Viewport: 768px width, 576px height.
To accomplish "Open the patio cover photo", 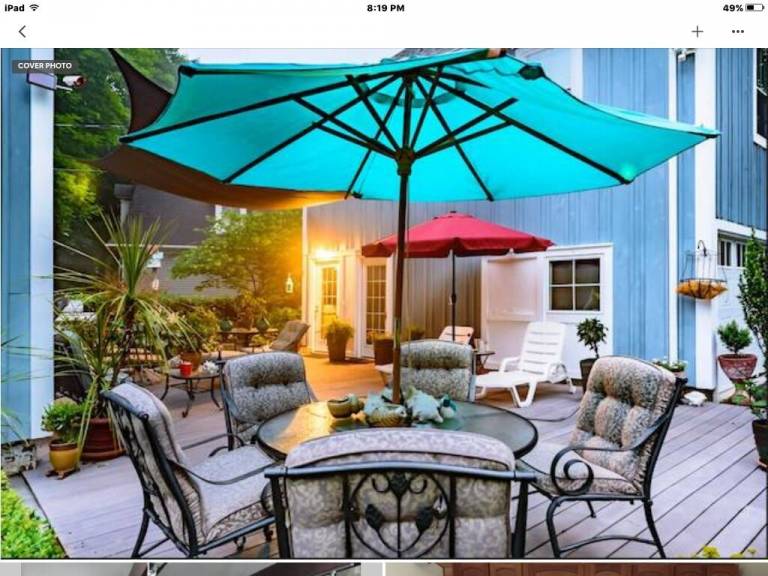I will click(384, 300).
